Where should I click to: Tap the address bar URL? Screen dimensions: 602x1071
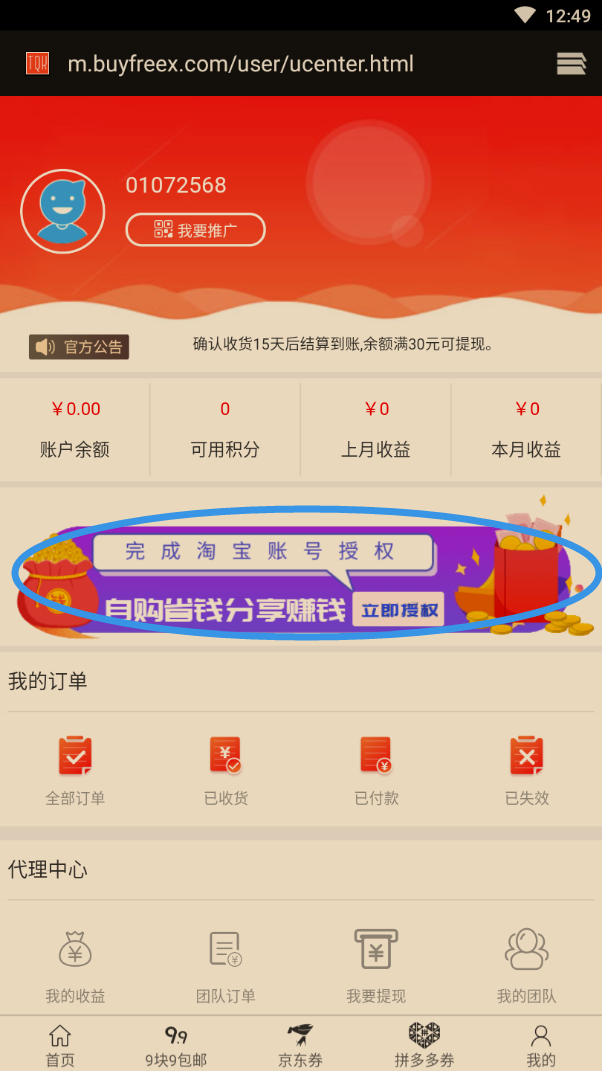coord(240,64)
